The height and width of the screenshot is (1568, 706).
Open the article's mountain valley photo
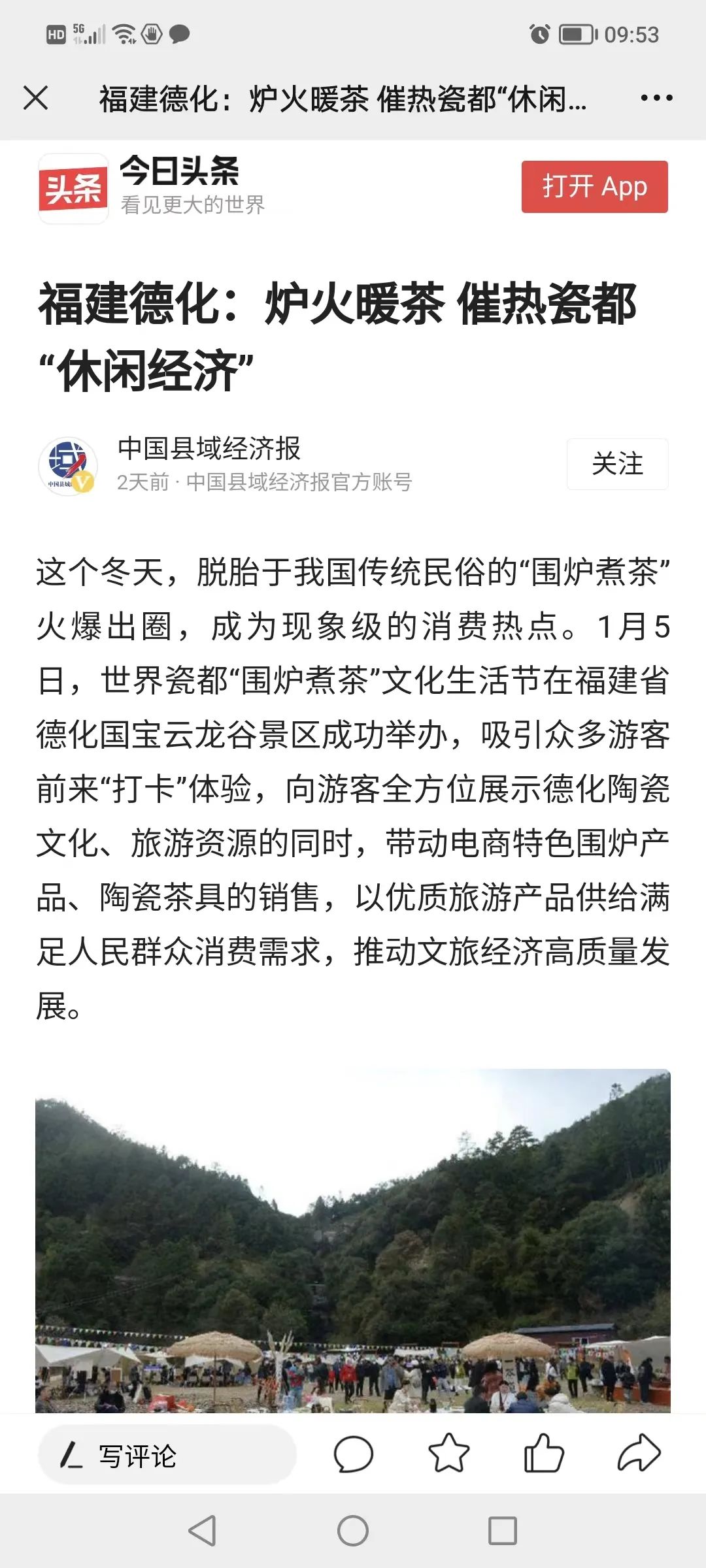(353, 1241)
